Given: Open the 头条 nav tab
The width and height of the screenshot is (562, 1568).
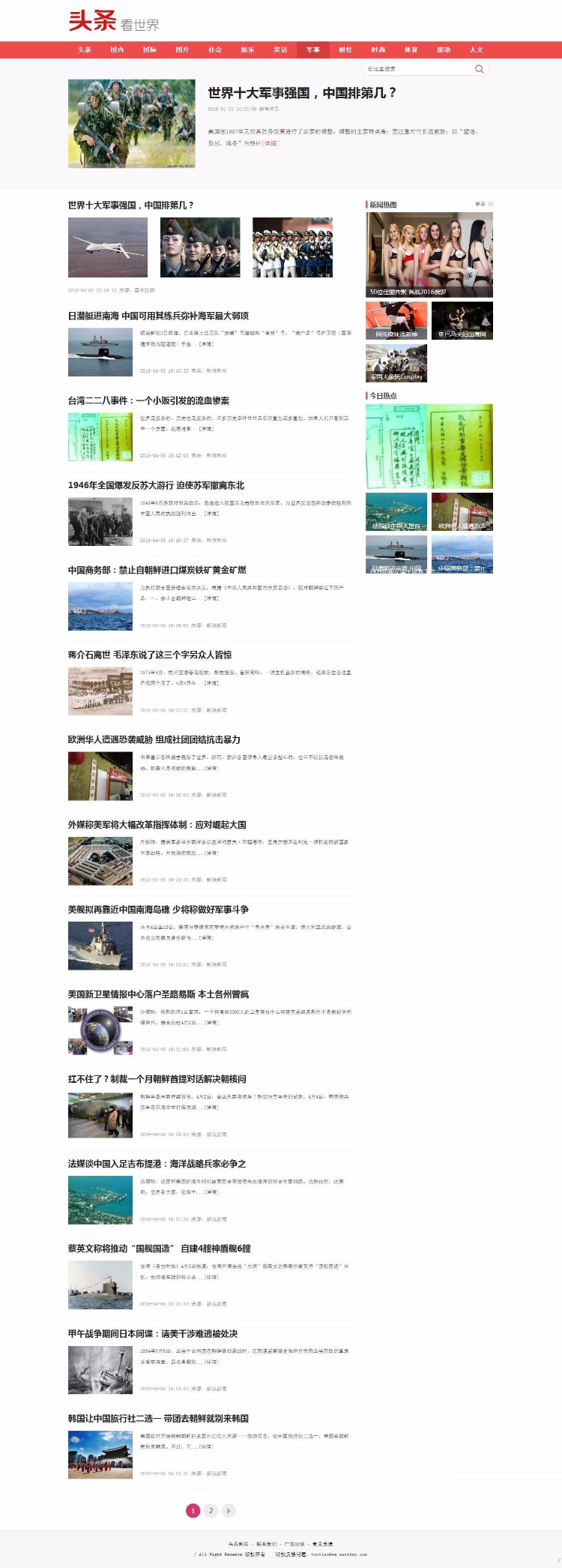Looking at the screenshot, I should (85, 50).
